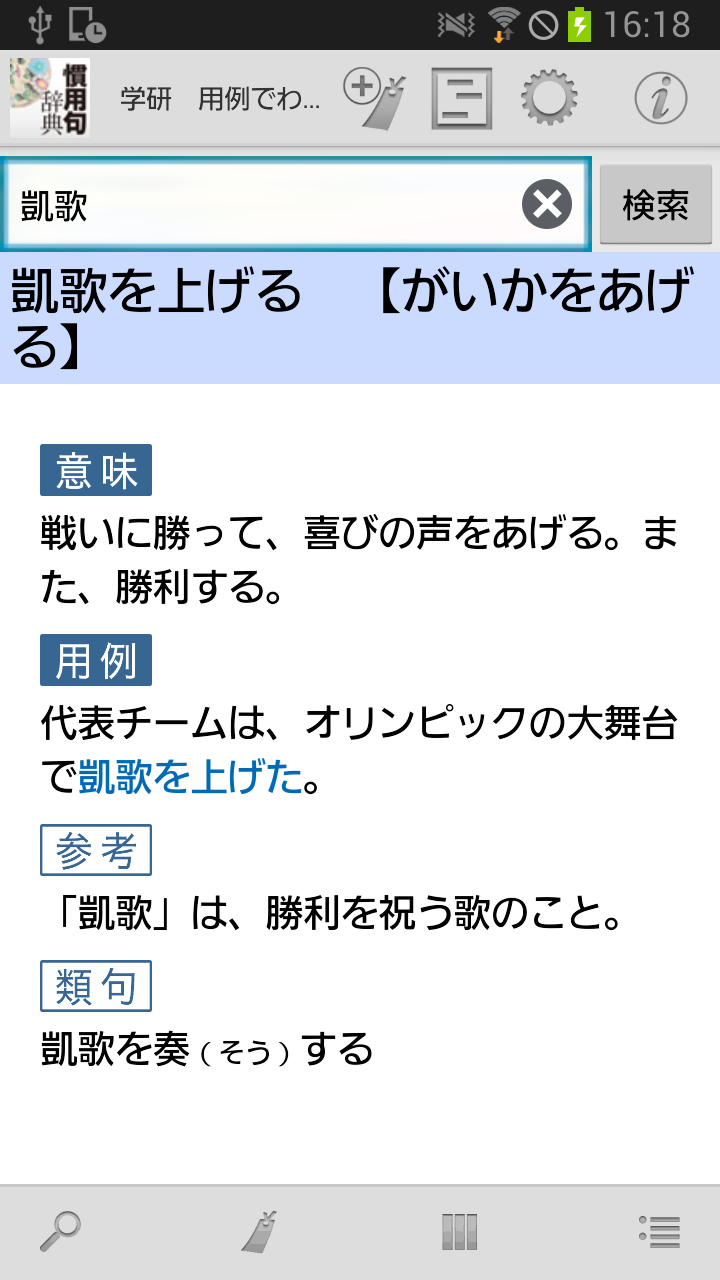Viewport: 720px width, 1280px height.
Task: Open the bookmarks tab at bottom
Action: tap(260, 1231)
